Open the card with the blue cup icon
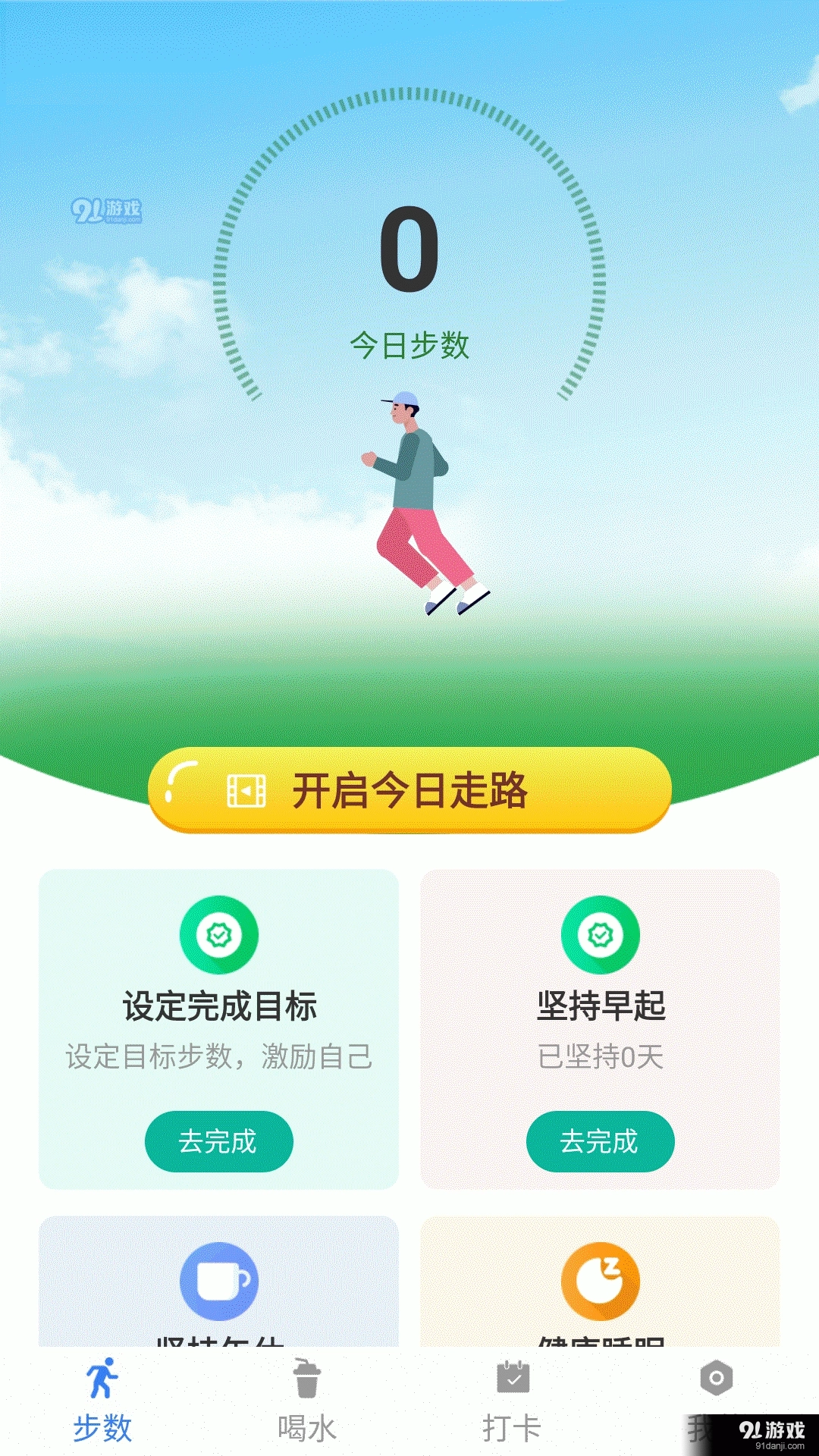The width and height of the screenshot is (819, 1456). 218,1283
